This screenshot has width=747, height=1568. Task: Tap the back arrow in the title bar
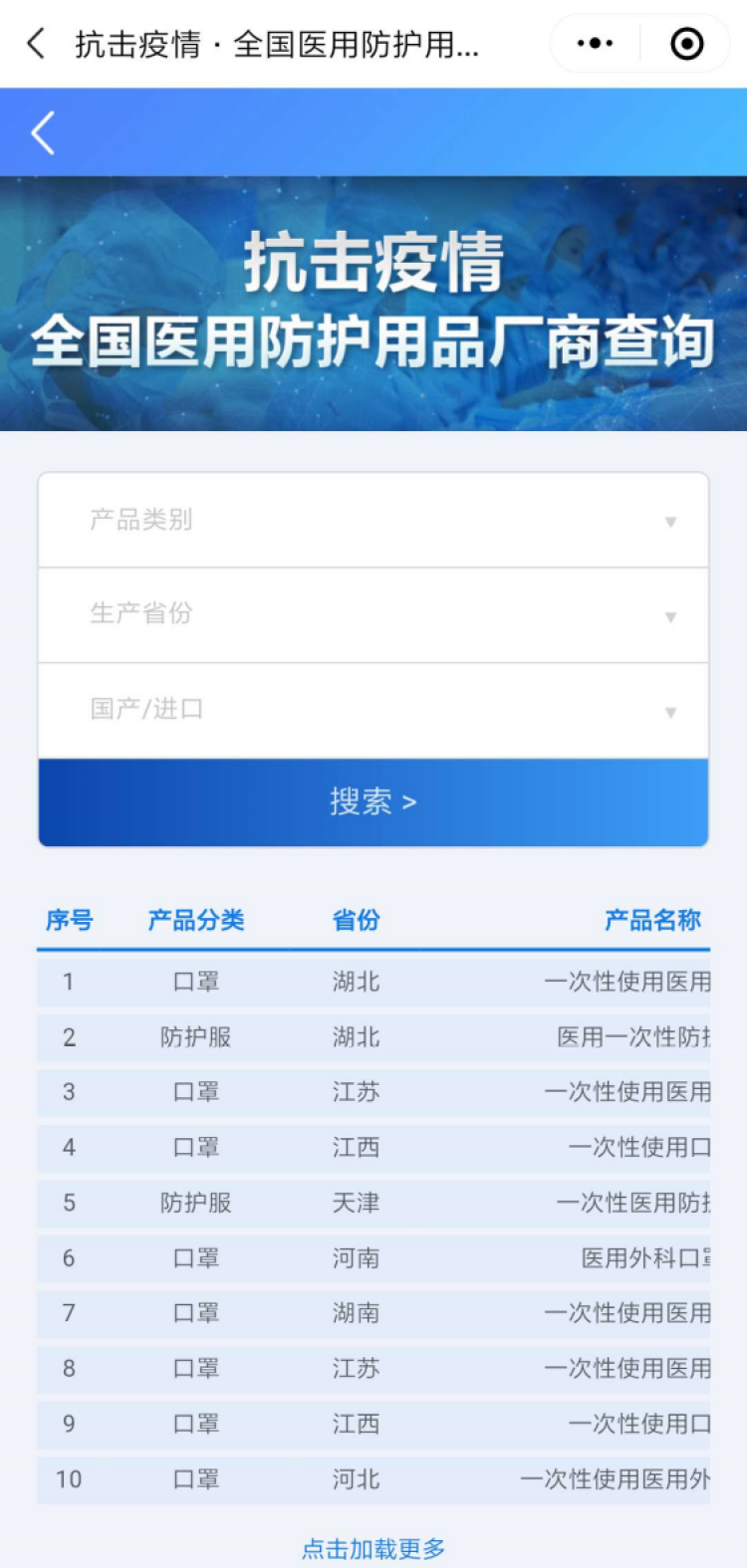coord(36,44)
